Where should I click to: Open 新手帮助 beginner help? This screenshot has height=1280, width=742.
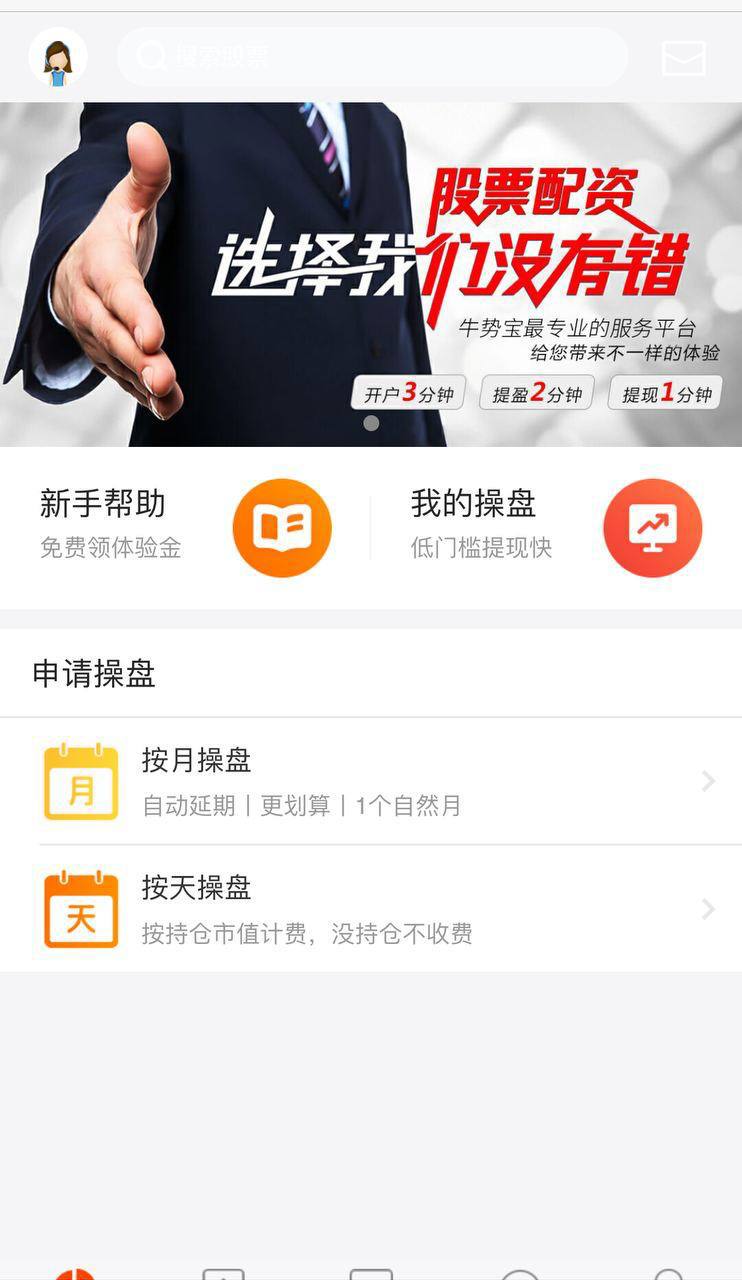[x=185, y=527]
